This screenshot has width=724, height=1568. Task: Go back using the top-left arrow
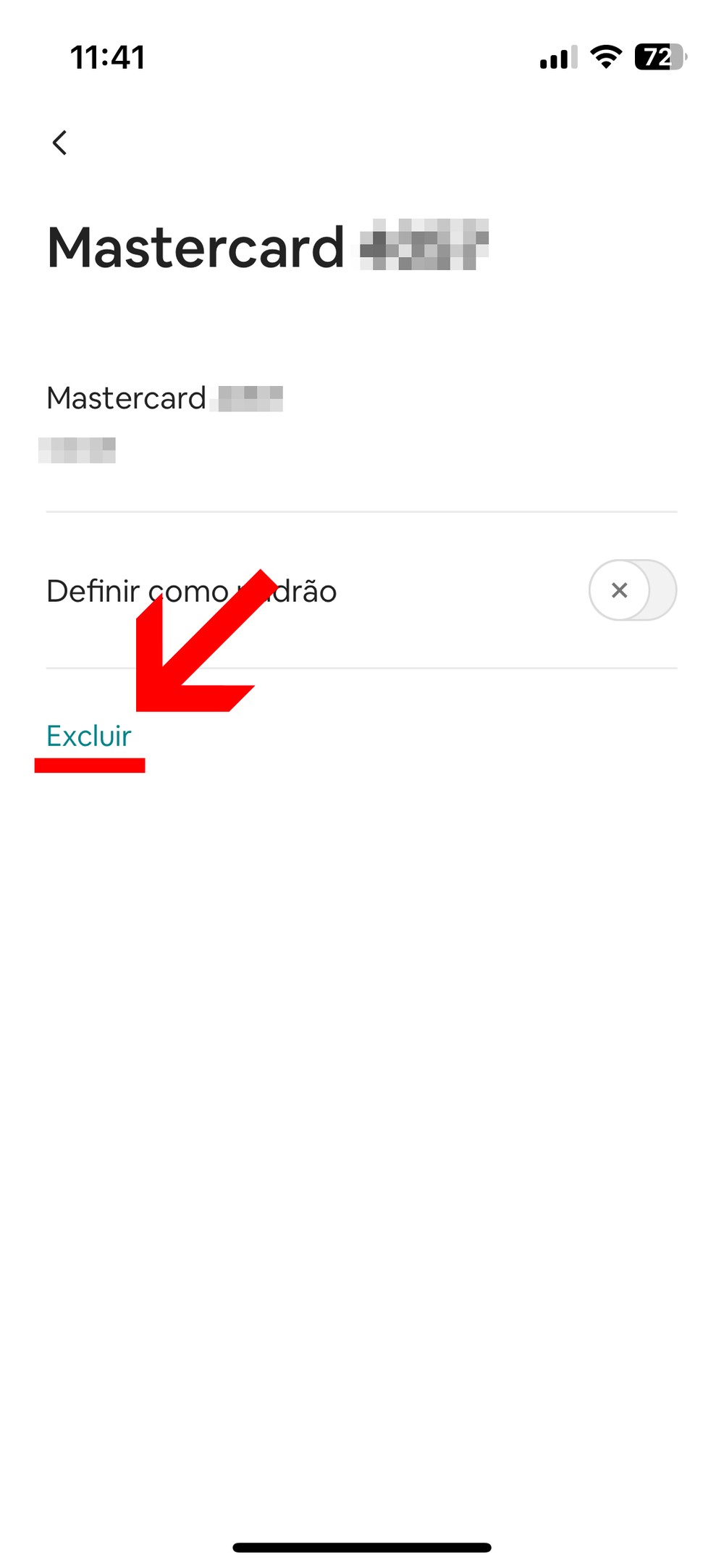60,143
